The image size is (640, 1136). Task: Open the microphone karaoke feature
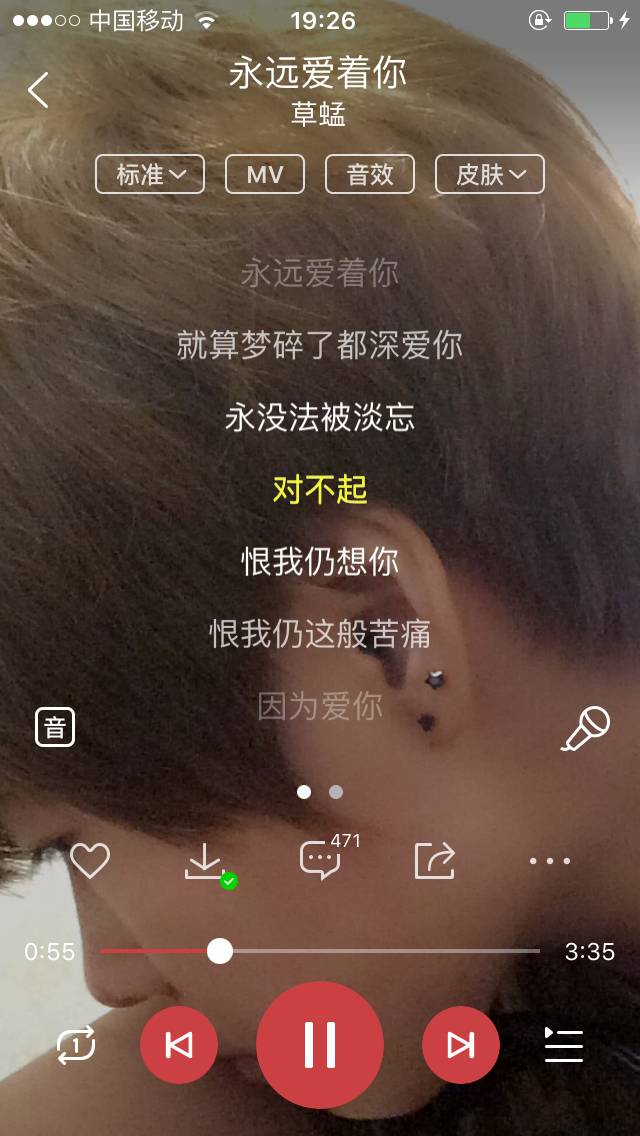pyautogui.click(x=585, y=729)
